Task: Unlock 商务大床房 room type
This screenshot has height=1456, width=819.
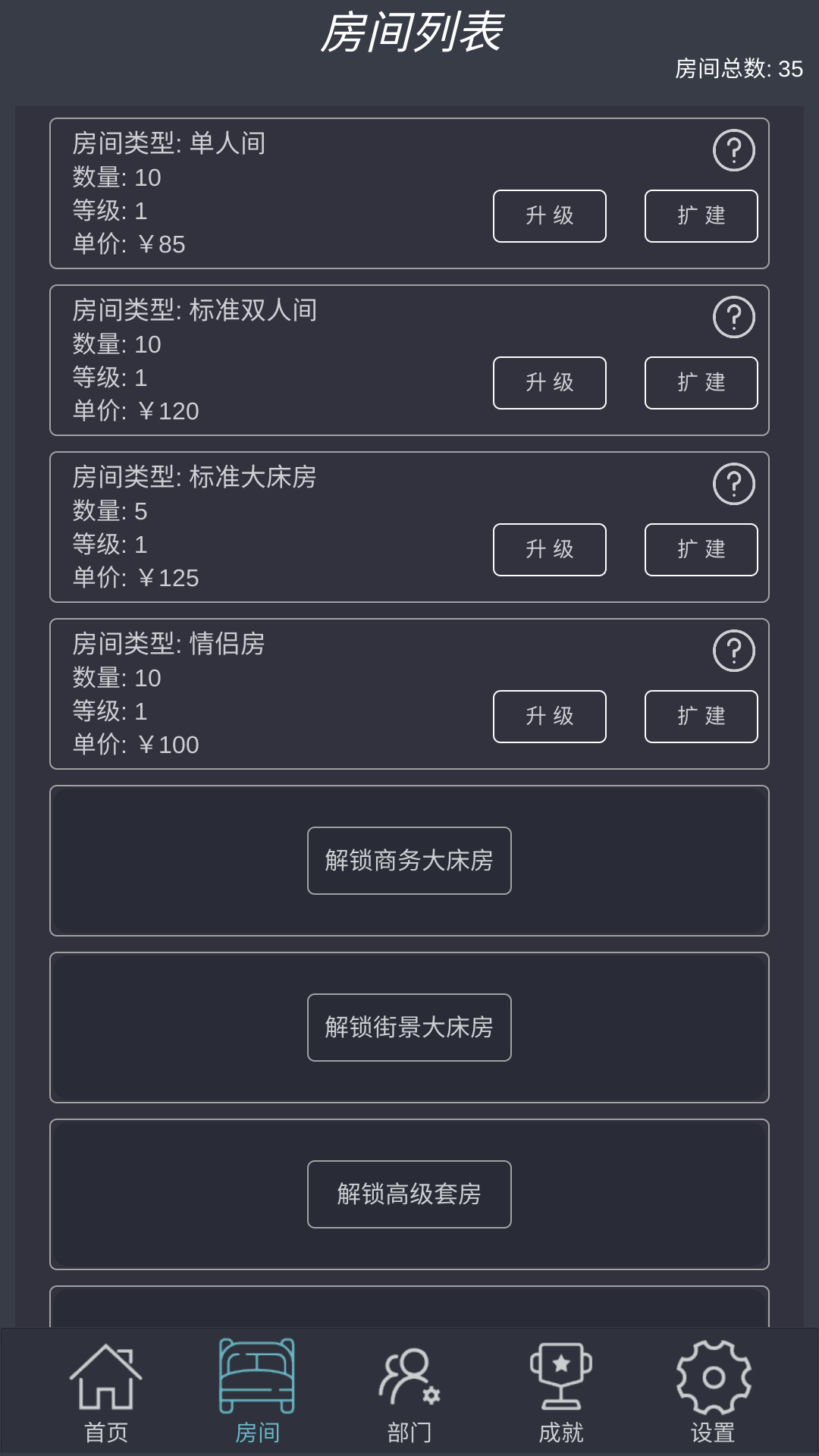Action: [409, 859]
